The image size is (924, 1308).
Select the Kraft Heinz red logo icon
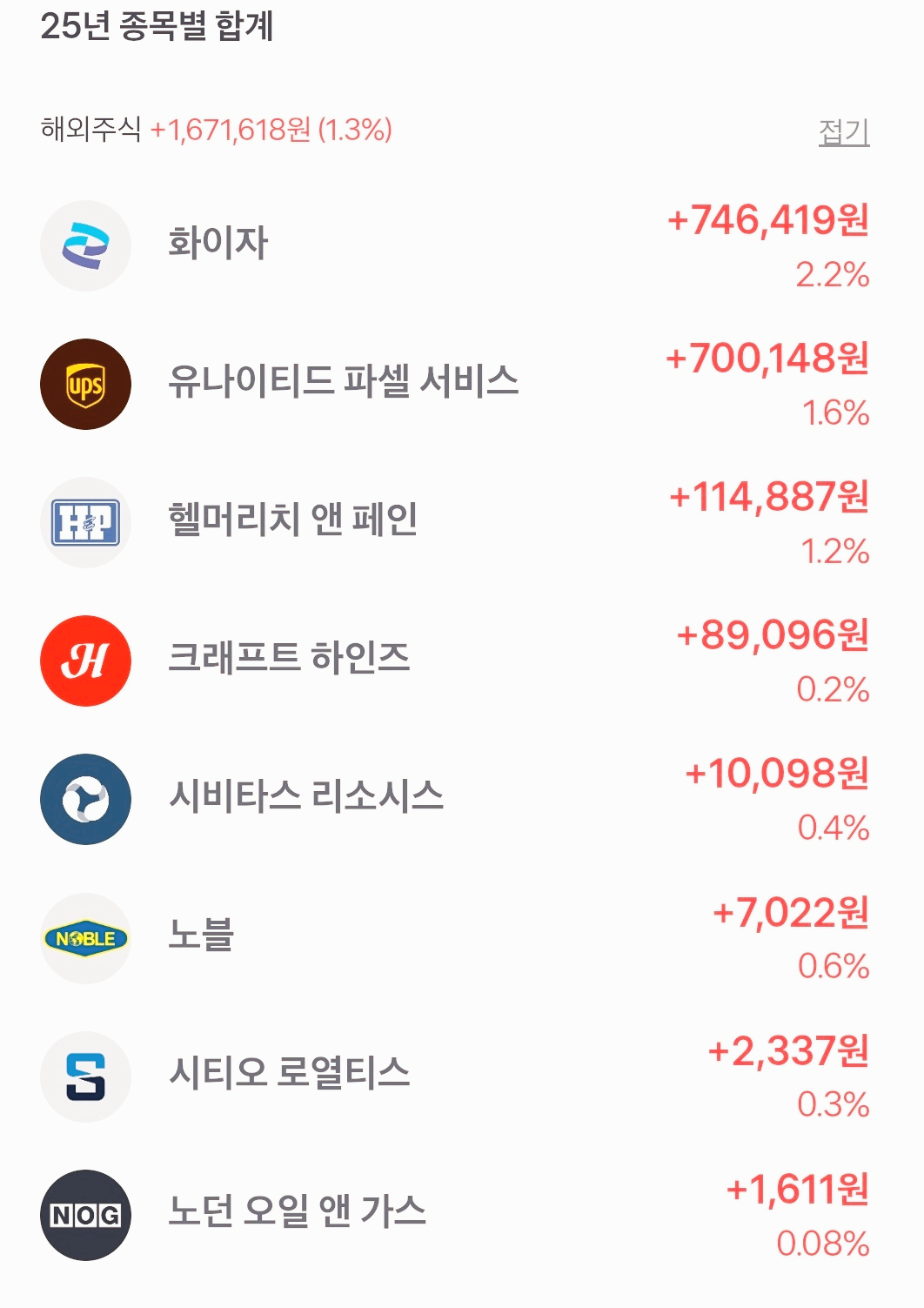(x=84, y=660)
